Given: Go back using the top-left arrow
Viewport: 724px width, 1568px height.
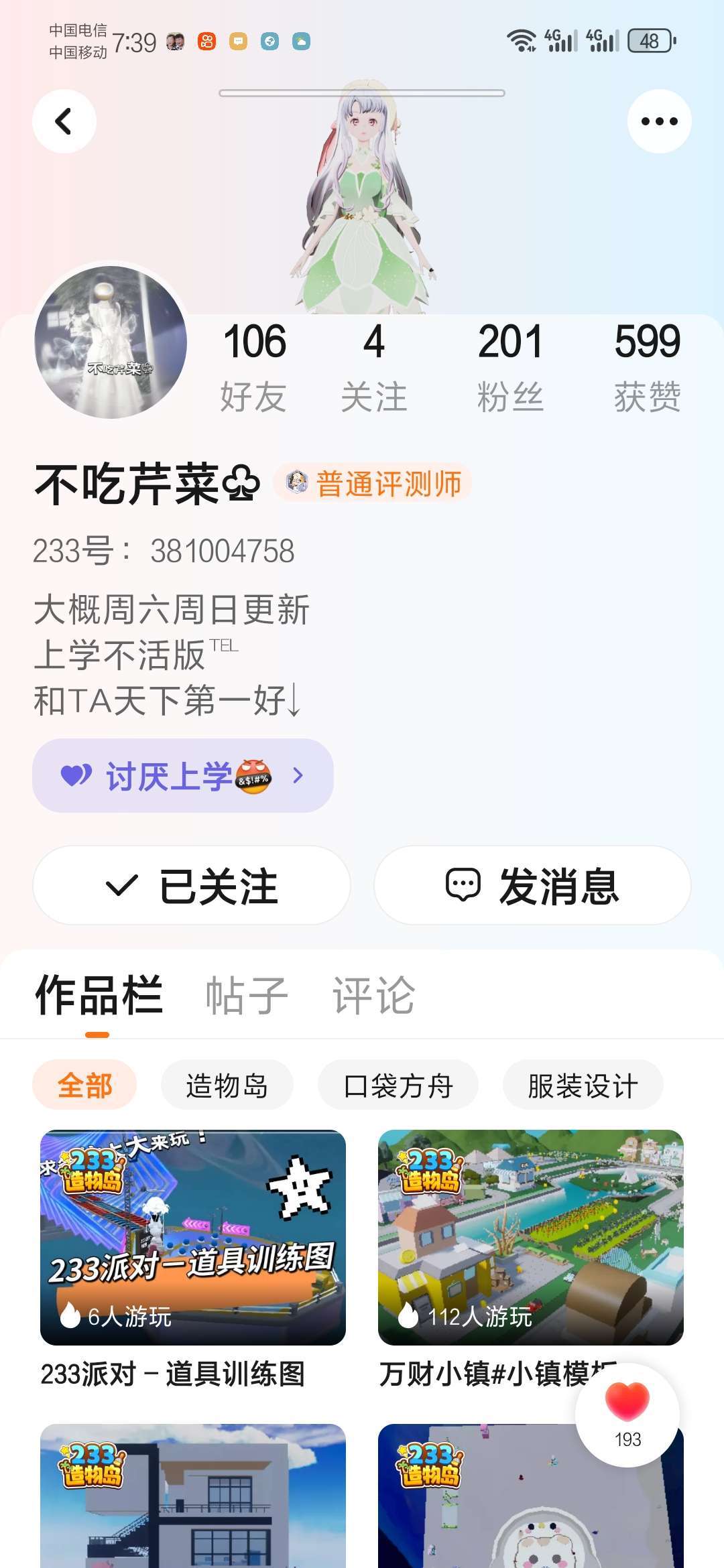Looking at the screenshot, I should click(x=64, y=121).
